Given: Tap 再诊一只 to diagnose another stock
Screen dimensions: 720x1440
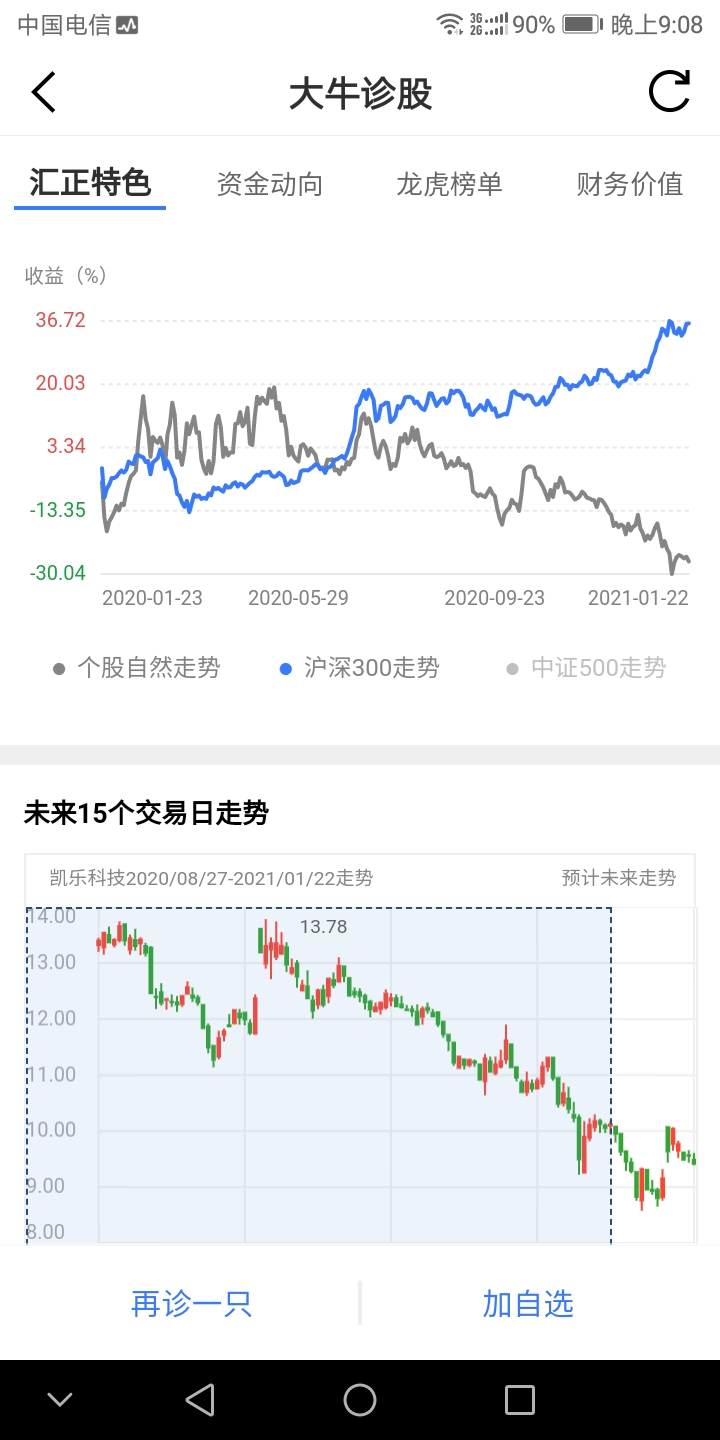Looking at the screenshot, I should 191,1303.
